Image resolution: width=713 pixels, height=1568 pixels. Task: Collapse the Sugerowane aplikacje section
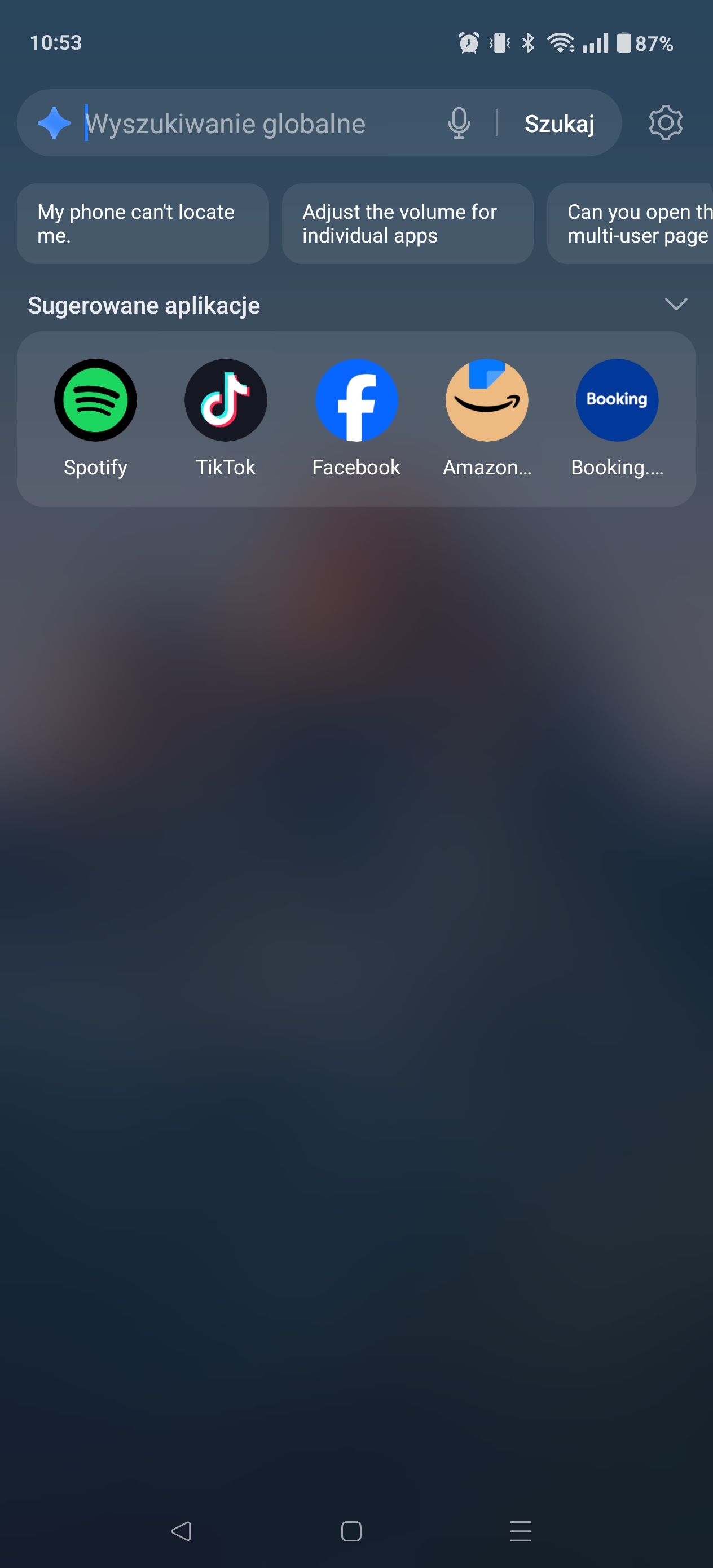pyautogui.click(x=676, y=304)
